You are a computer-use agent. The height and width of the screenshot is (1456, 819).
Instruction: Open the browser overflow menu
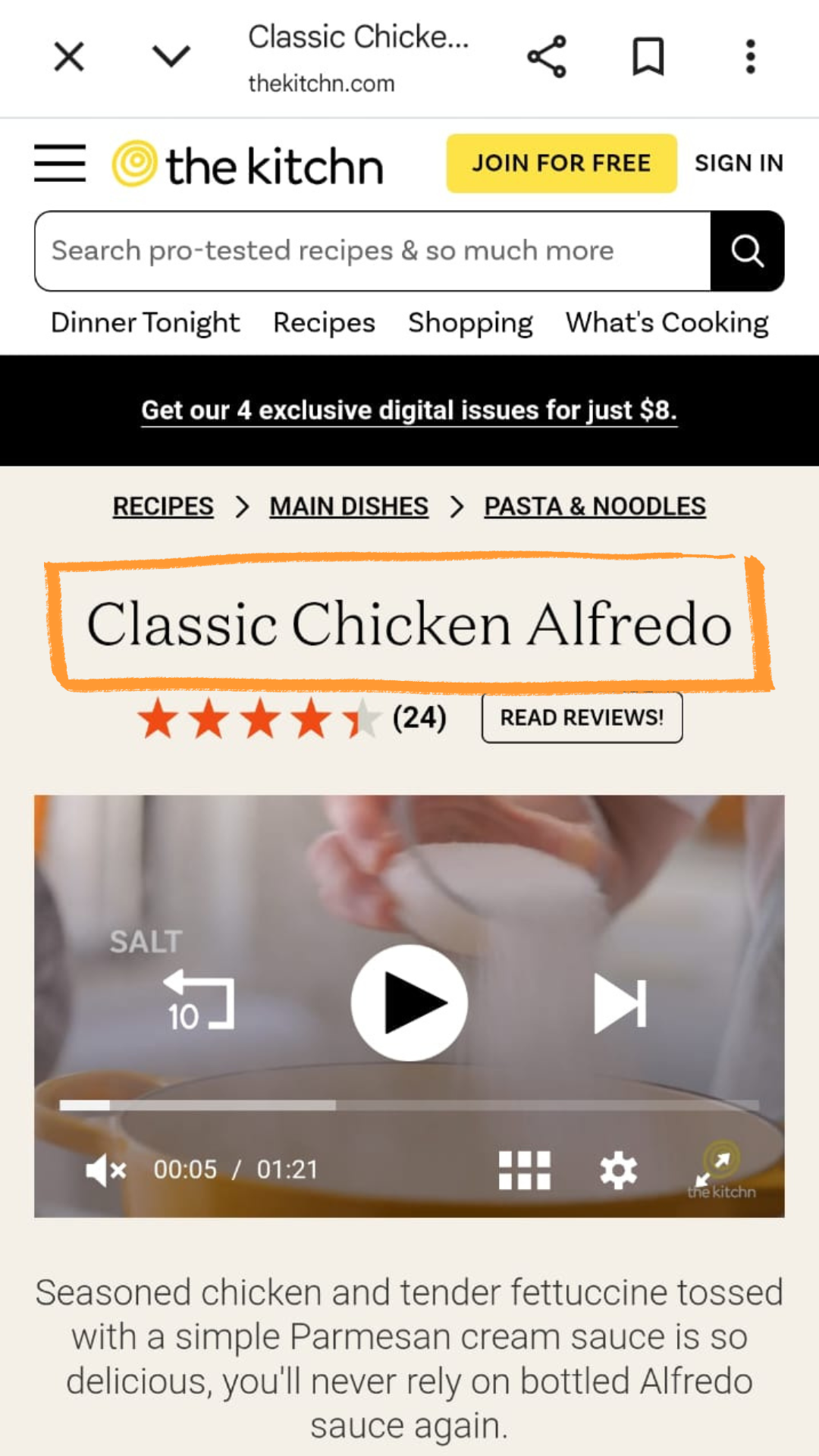[750, 57]
